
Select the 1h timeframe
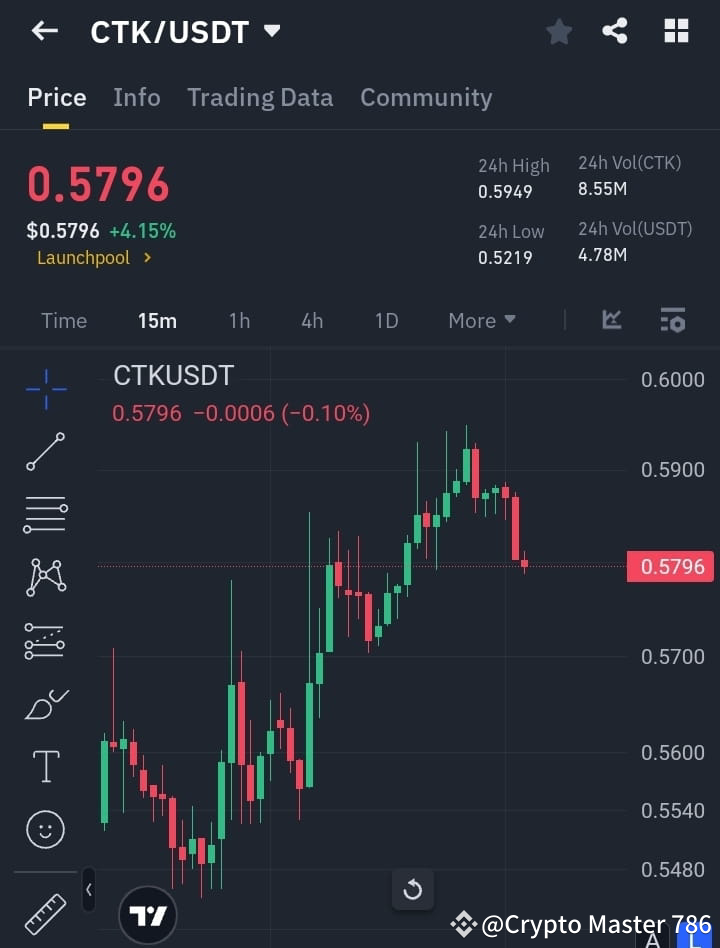pos(239,320)
